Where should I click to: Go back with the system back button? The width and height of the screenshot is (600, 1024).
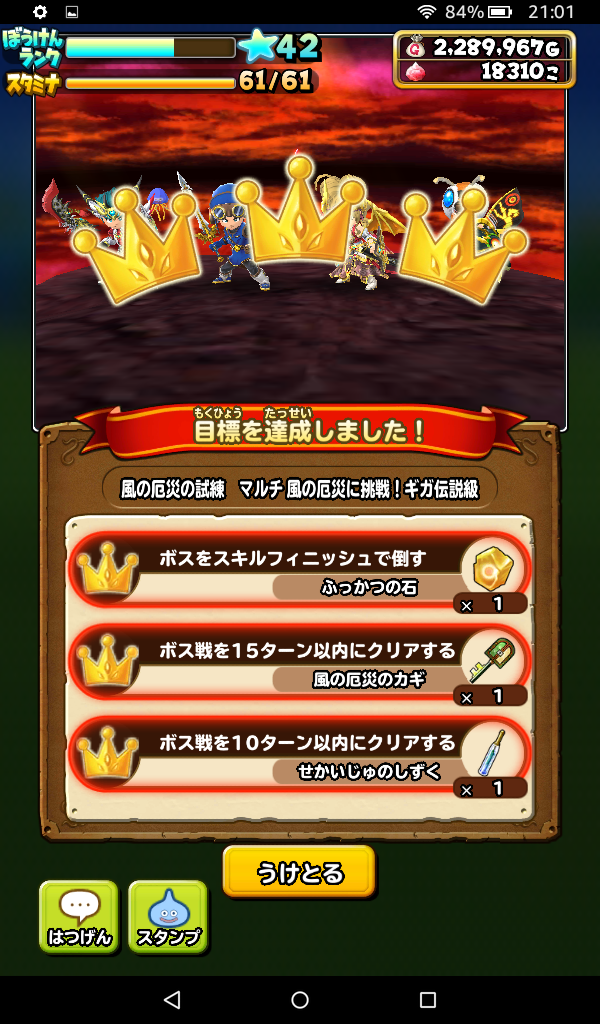click(x=172, y=999)
